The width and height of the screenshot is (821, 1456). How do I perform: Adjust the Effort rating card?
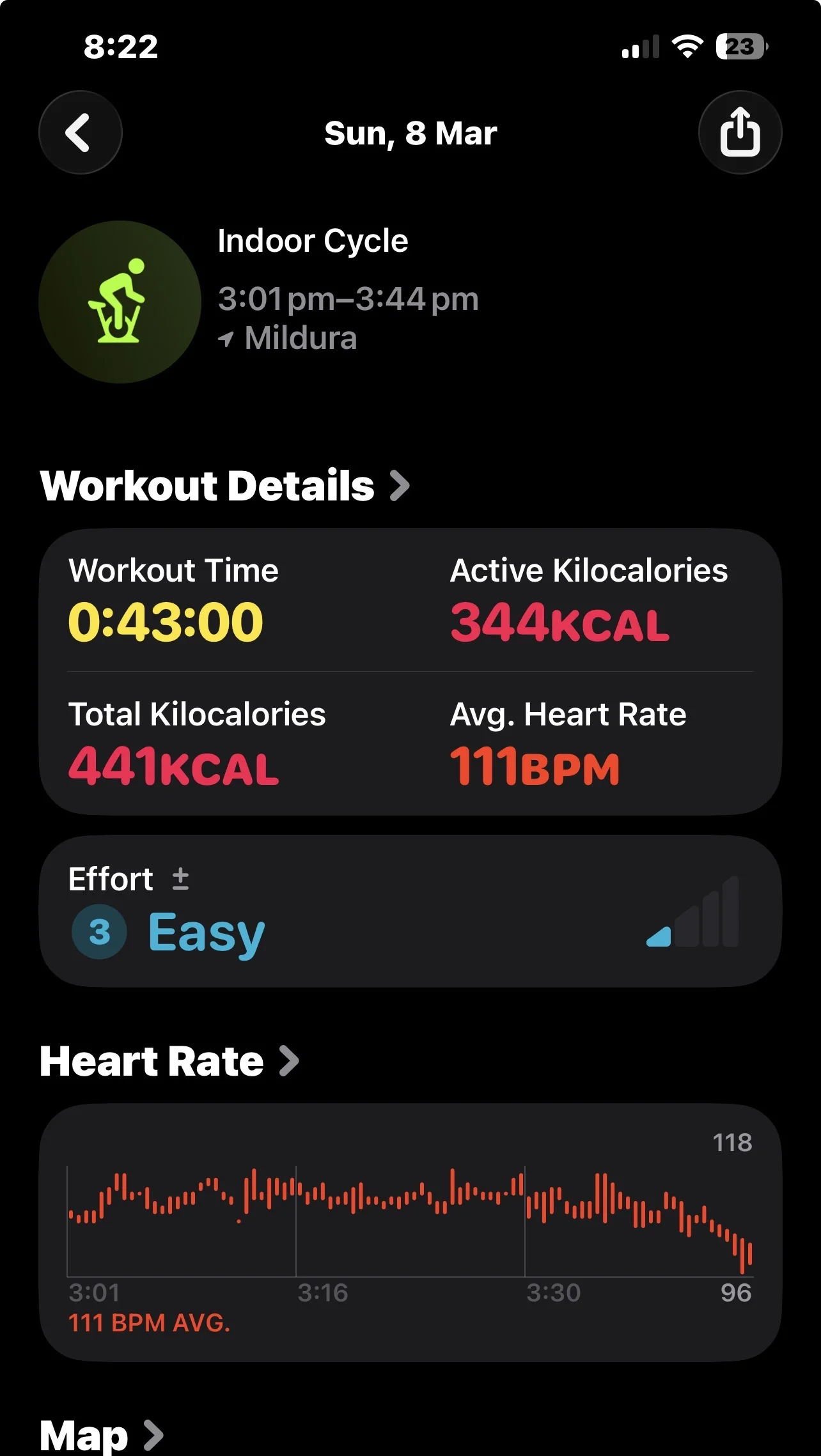(409, 911)
